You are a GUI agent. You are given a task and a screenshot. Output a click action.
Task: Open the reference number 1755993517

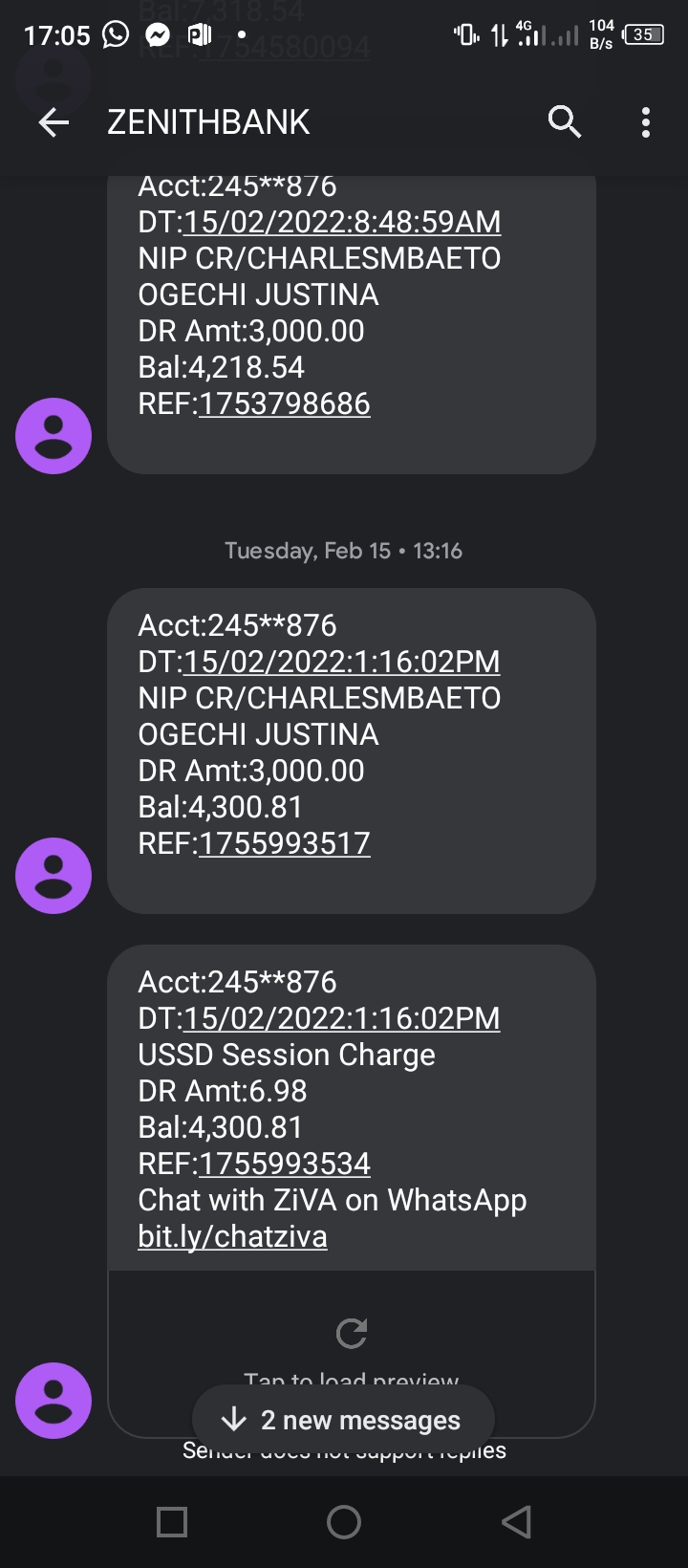click(x=284, y=843)
